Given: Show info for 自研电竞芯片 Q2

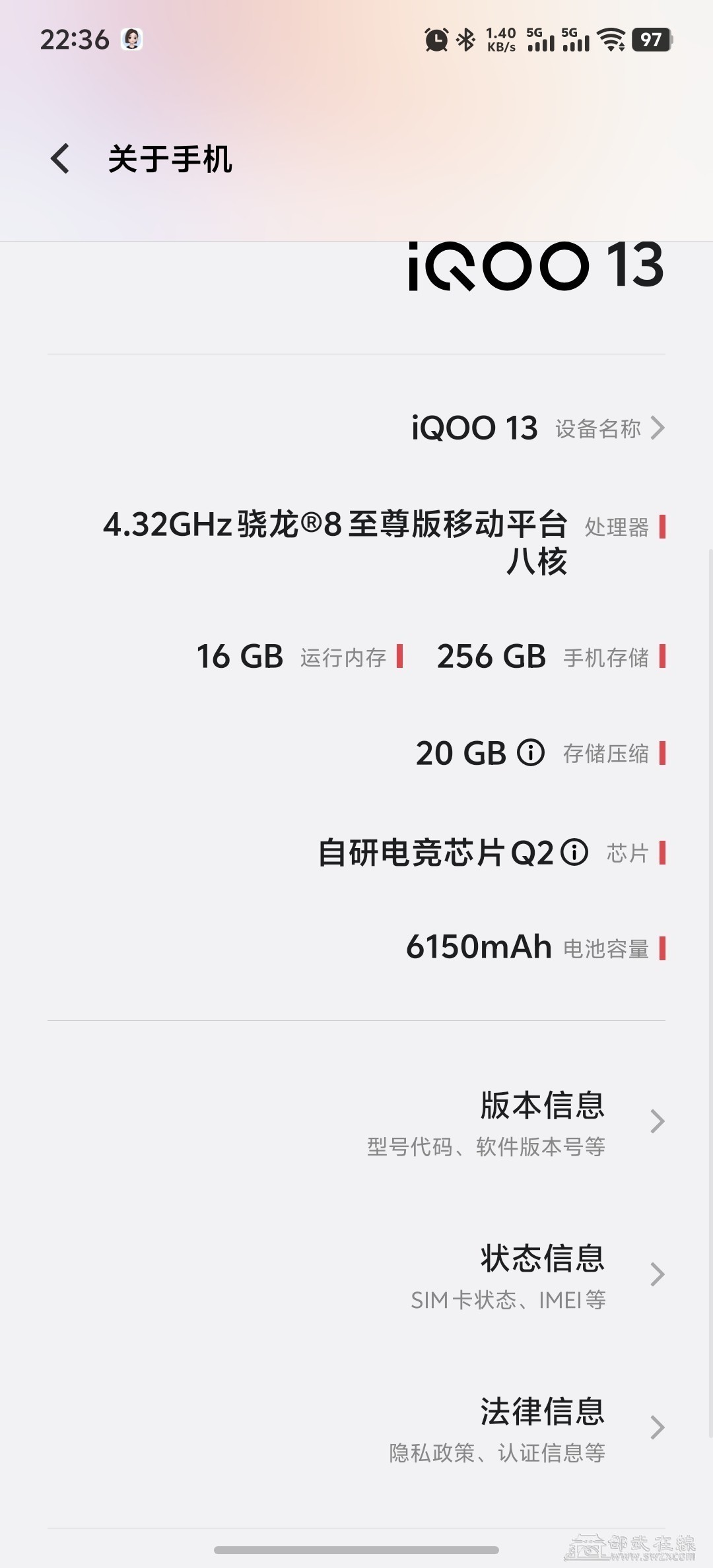Looking at the screenshot, I should point(574,852).
